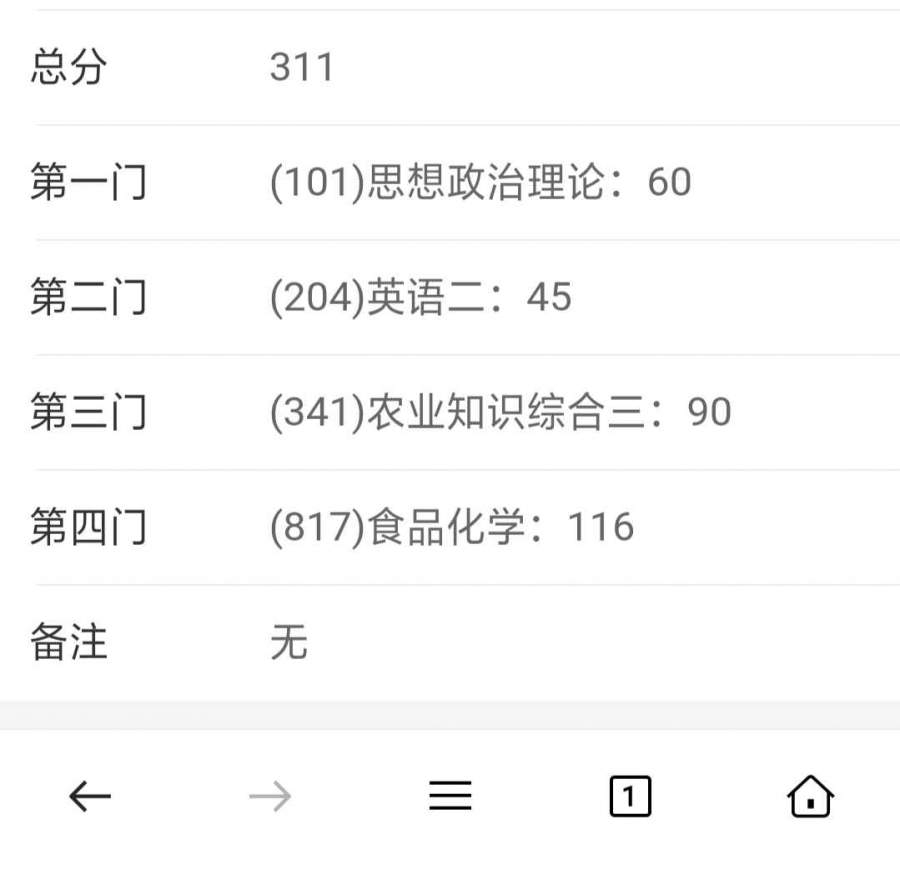Go forward with the right arrow
Image resolution: width=900 pixels, height=879 pixels.
(270, 796)
